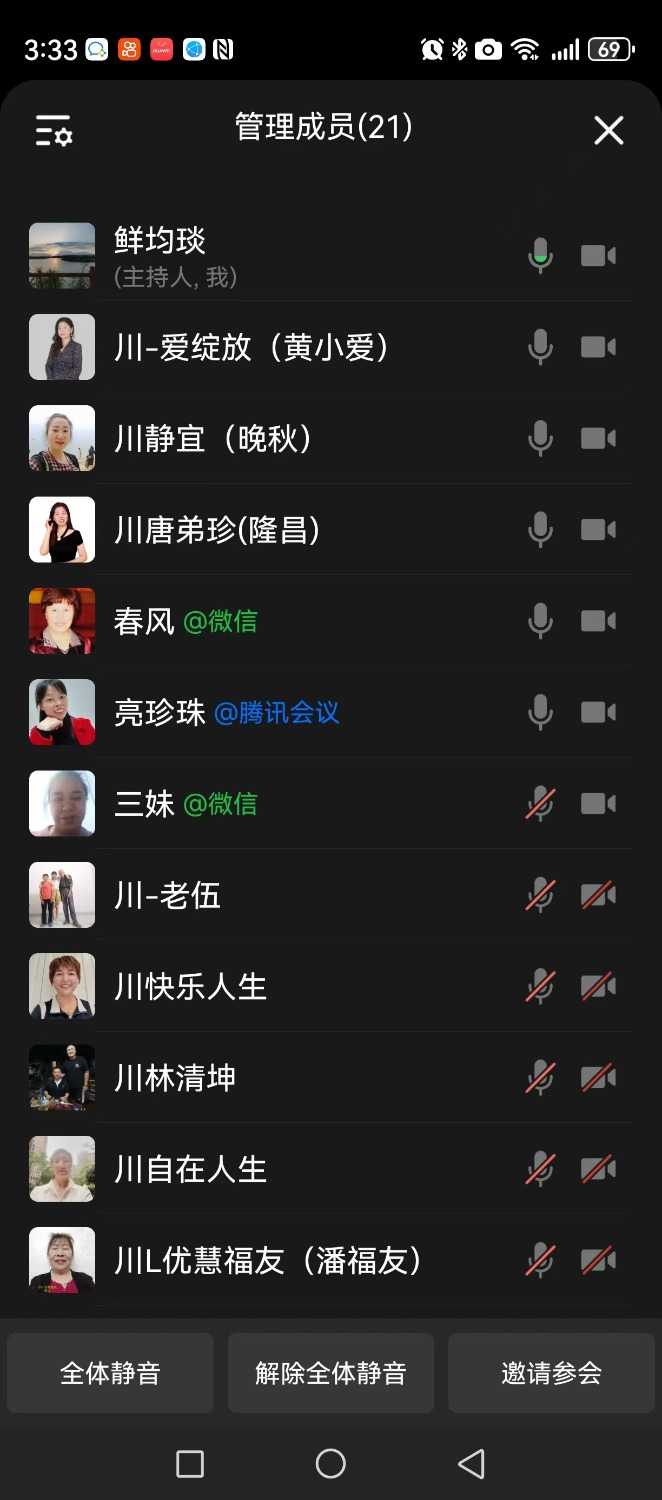Turn off camera of 川静宜（晚秋）
The image size is (662, 1500).
click(598, 438)
